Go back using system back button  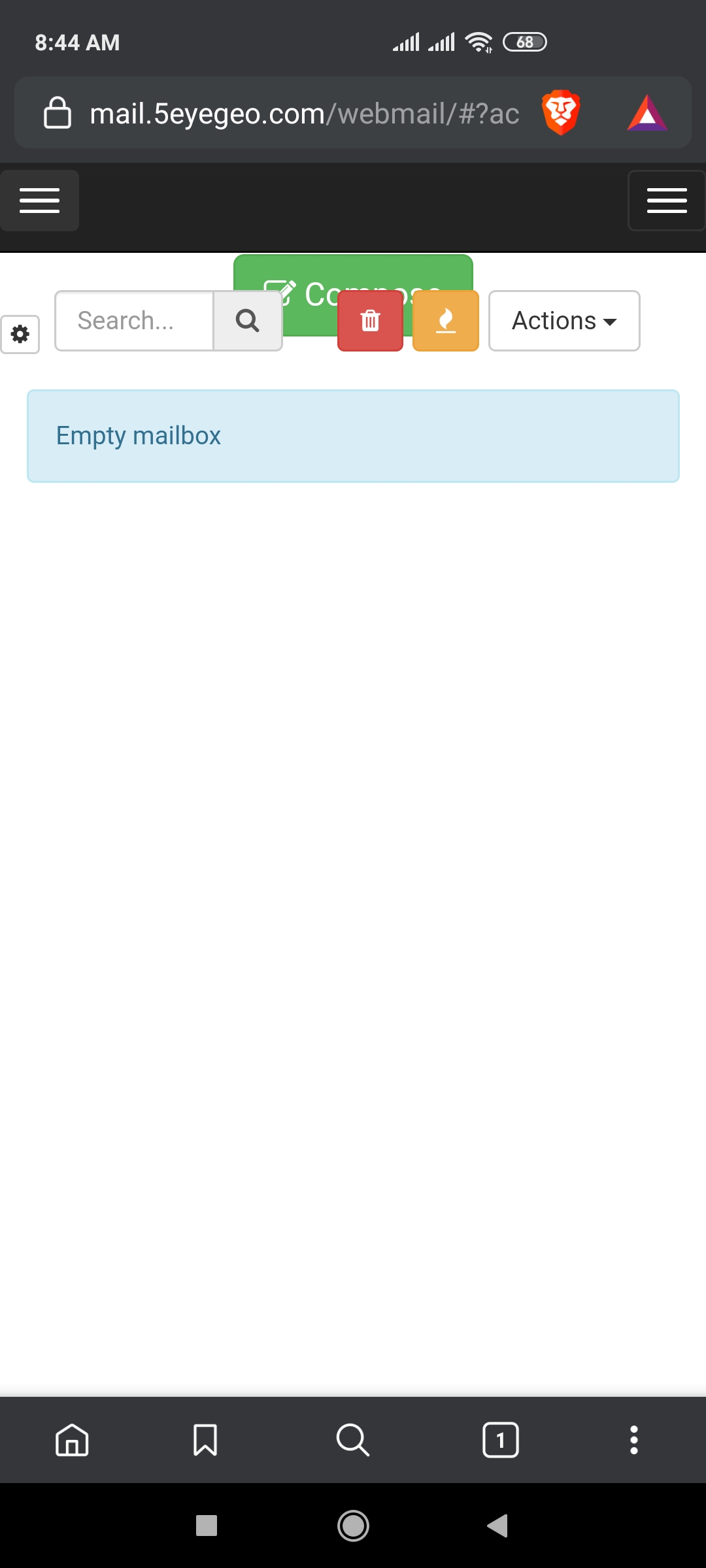pos(498,1526)
